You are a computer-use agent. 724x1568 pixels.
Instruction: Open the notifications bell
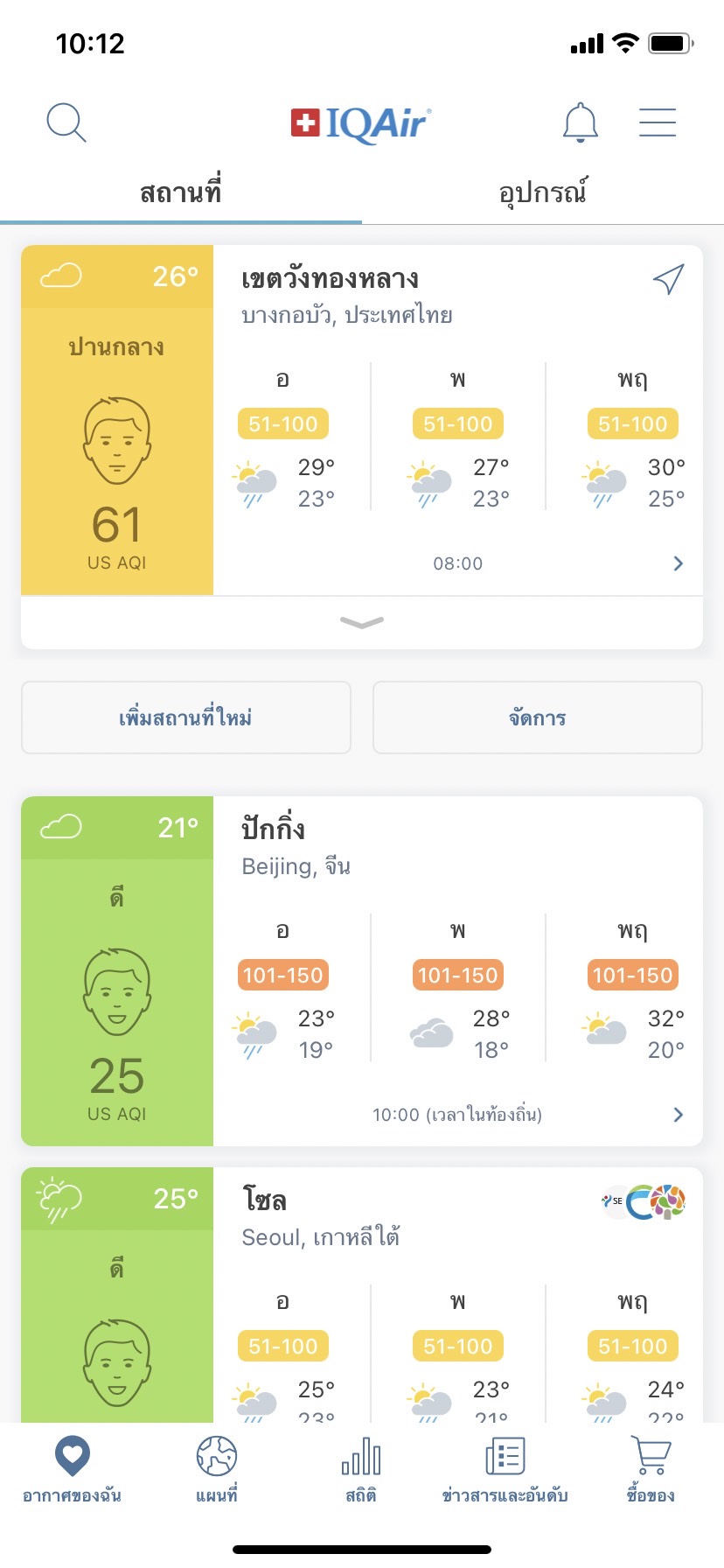point(580,122)
